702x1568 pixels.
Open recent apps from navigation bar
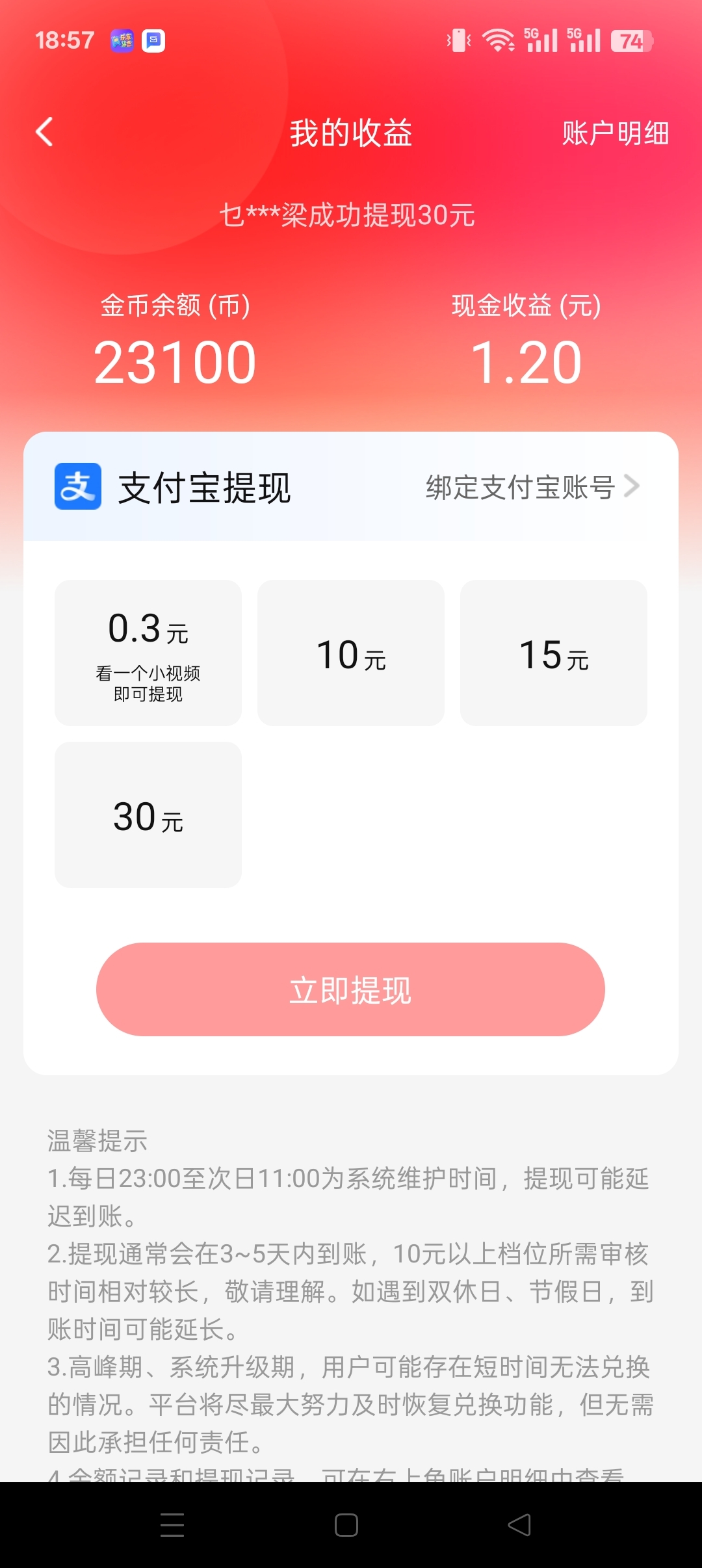pyautogui.click(x=172, y=1525)
